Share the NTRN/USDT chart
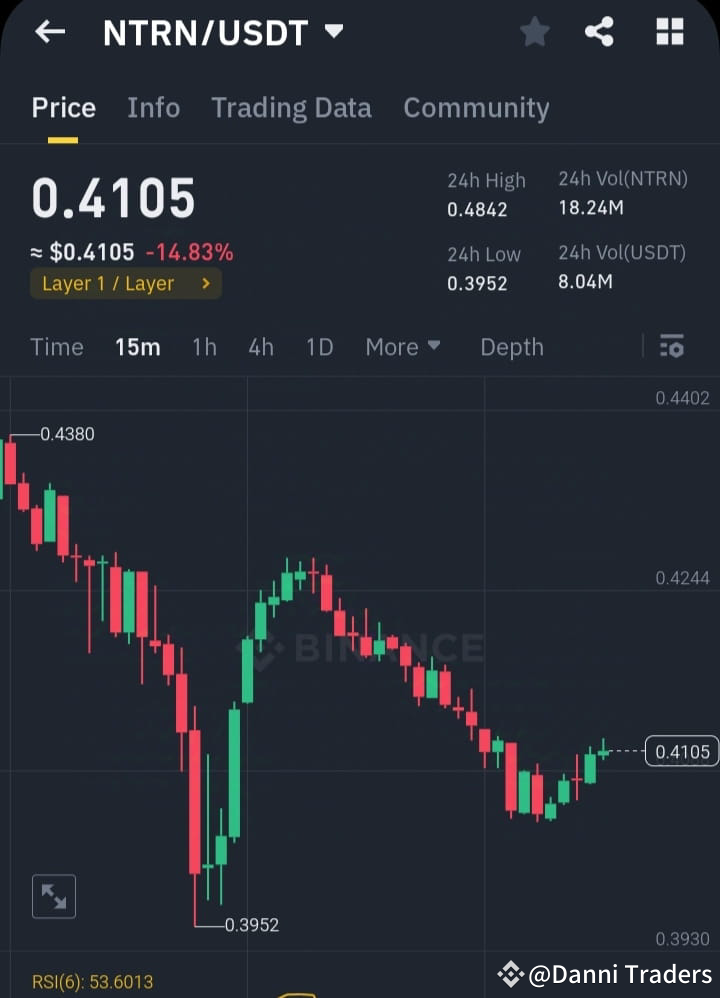 point(600,31)
